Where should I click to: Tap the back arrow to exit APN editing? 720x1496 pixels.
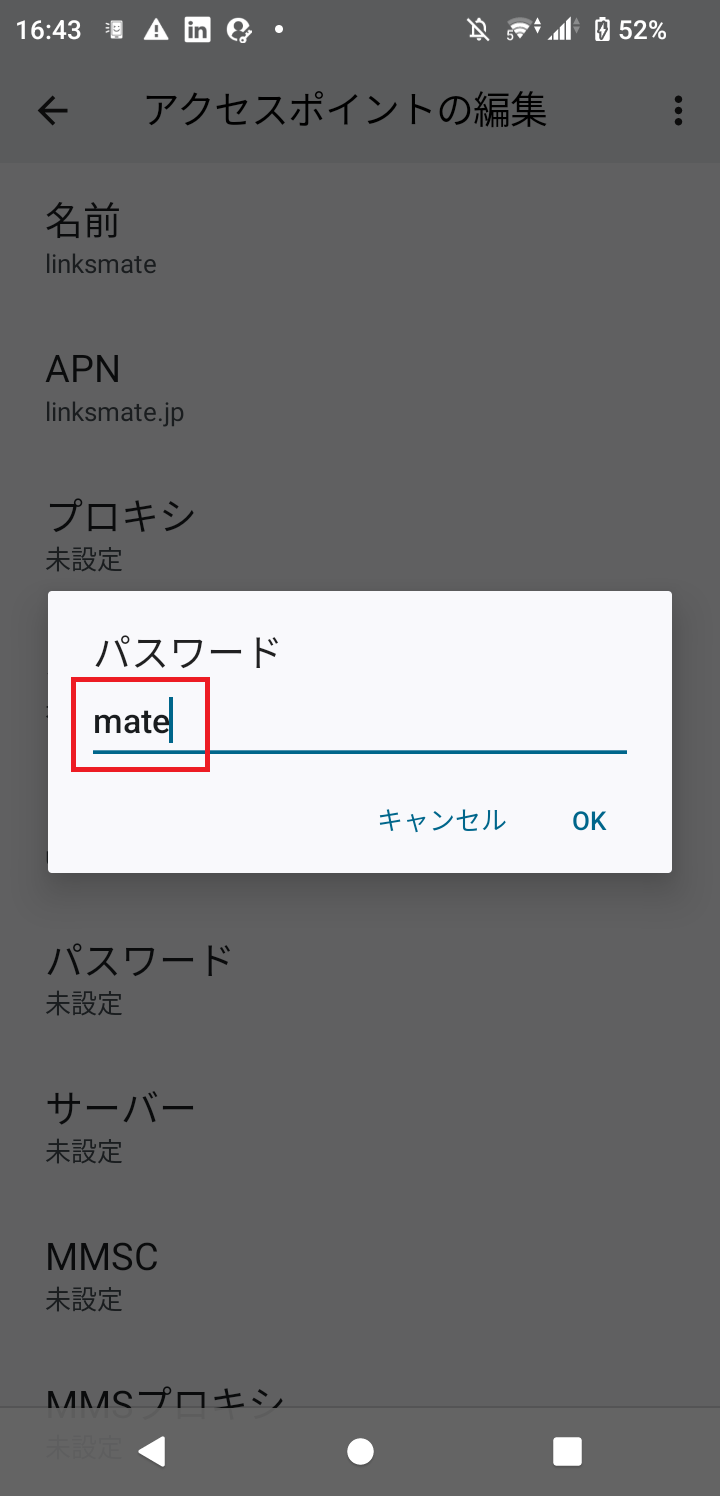tap(52, 110)
